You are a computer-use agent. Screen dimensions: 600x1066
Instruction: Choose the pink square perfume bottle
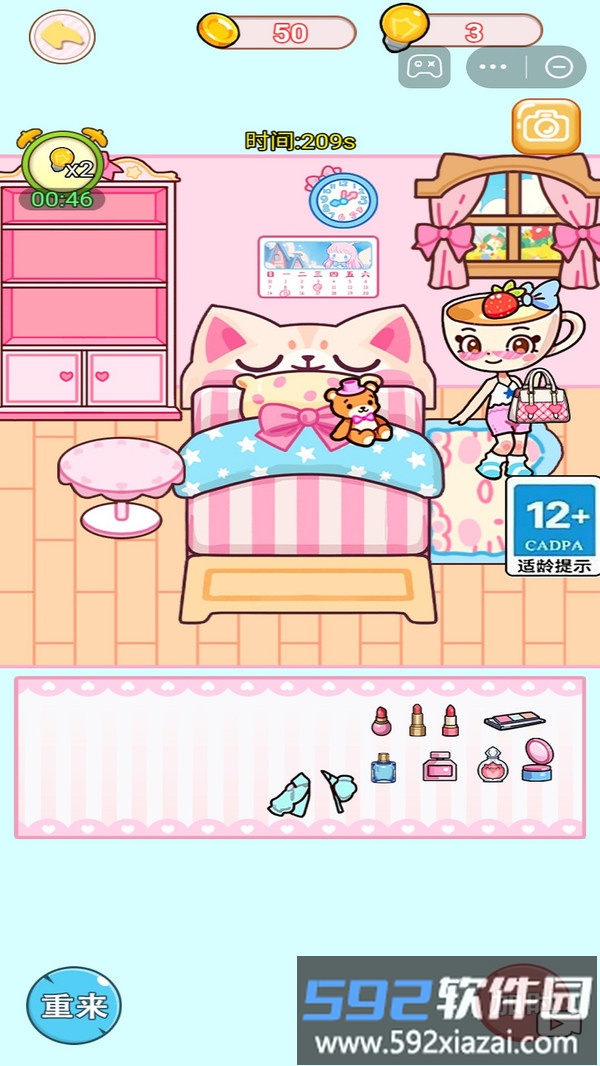point(439,767)
